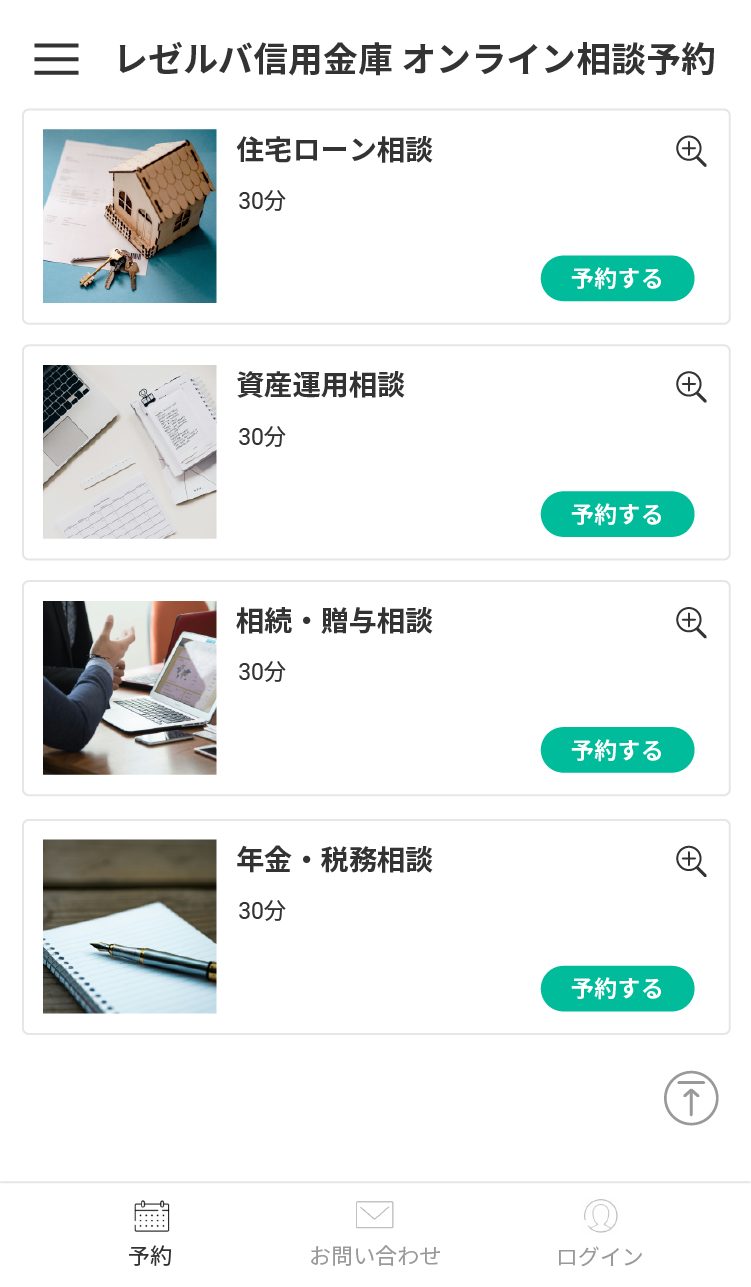
Task: Show details with magnifier on 年金・税務相談
Action: 691,861
